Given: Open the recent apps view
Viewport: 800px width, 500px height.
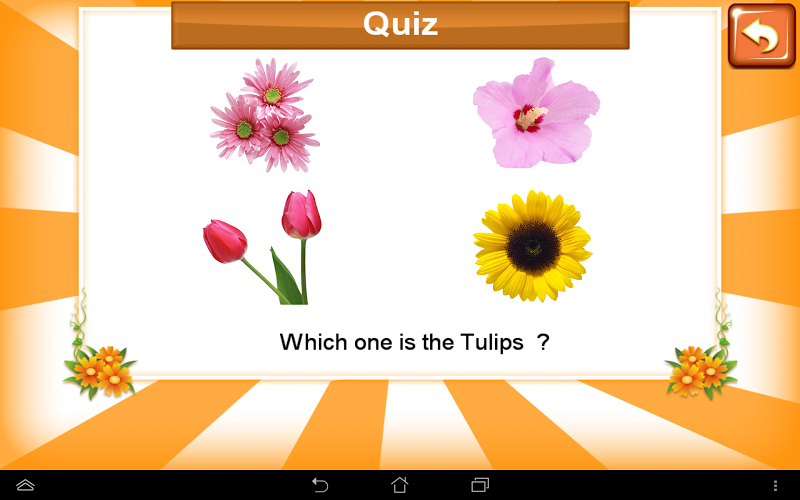Looking at the screenshot, I should click(x=480, y=485).
